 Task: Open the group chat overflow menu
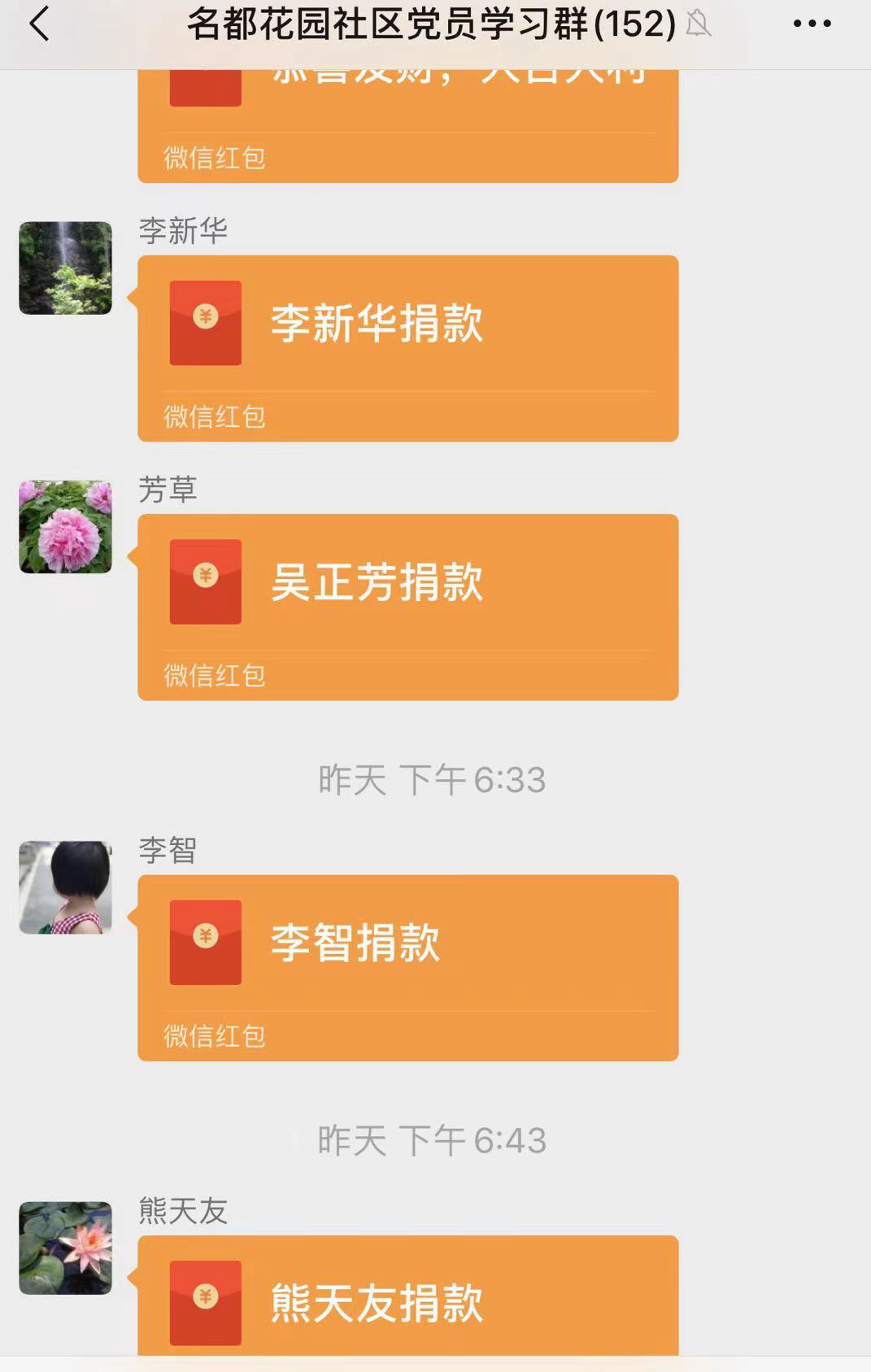point(812,24)
